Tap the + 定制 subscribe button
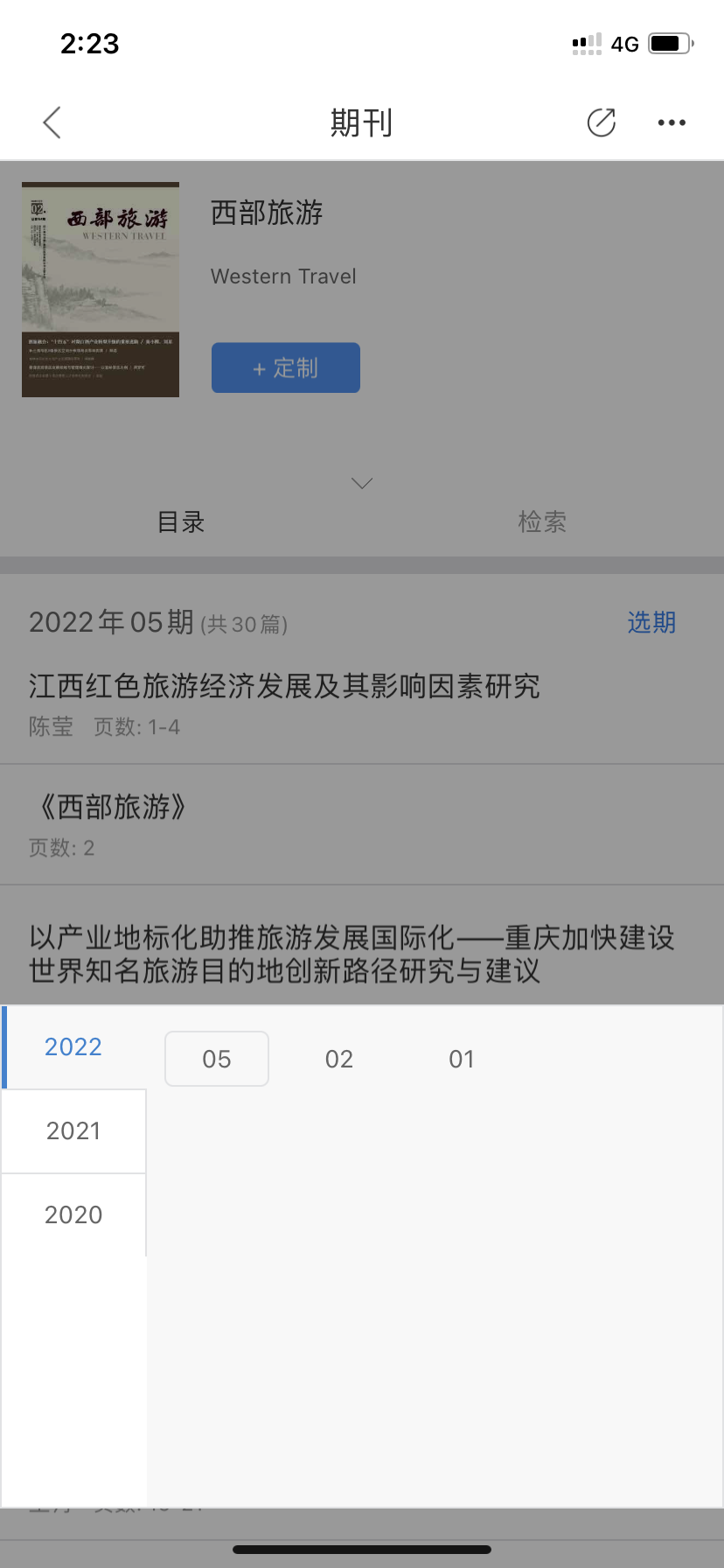The image size is (724, 1568). click(x=286, y=367)
